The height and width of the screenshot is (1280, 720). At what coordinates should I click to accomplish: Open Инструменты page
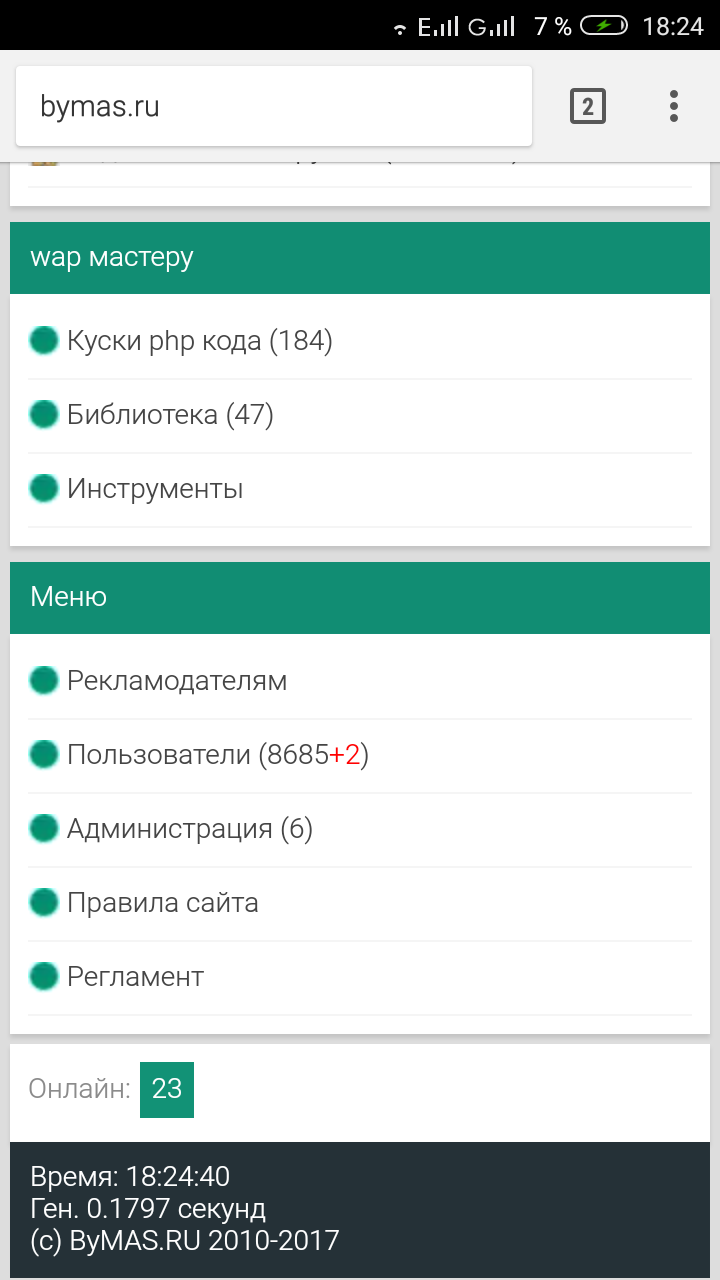click(x=155, y=489)
